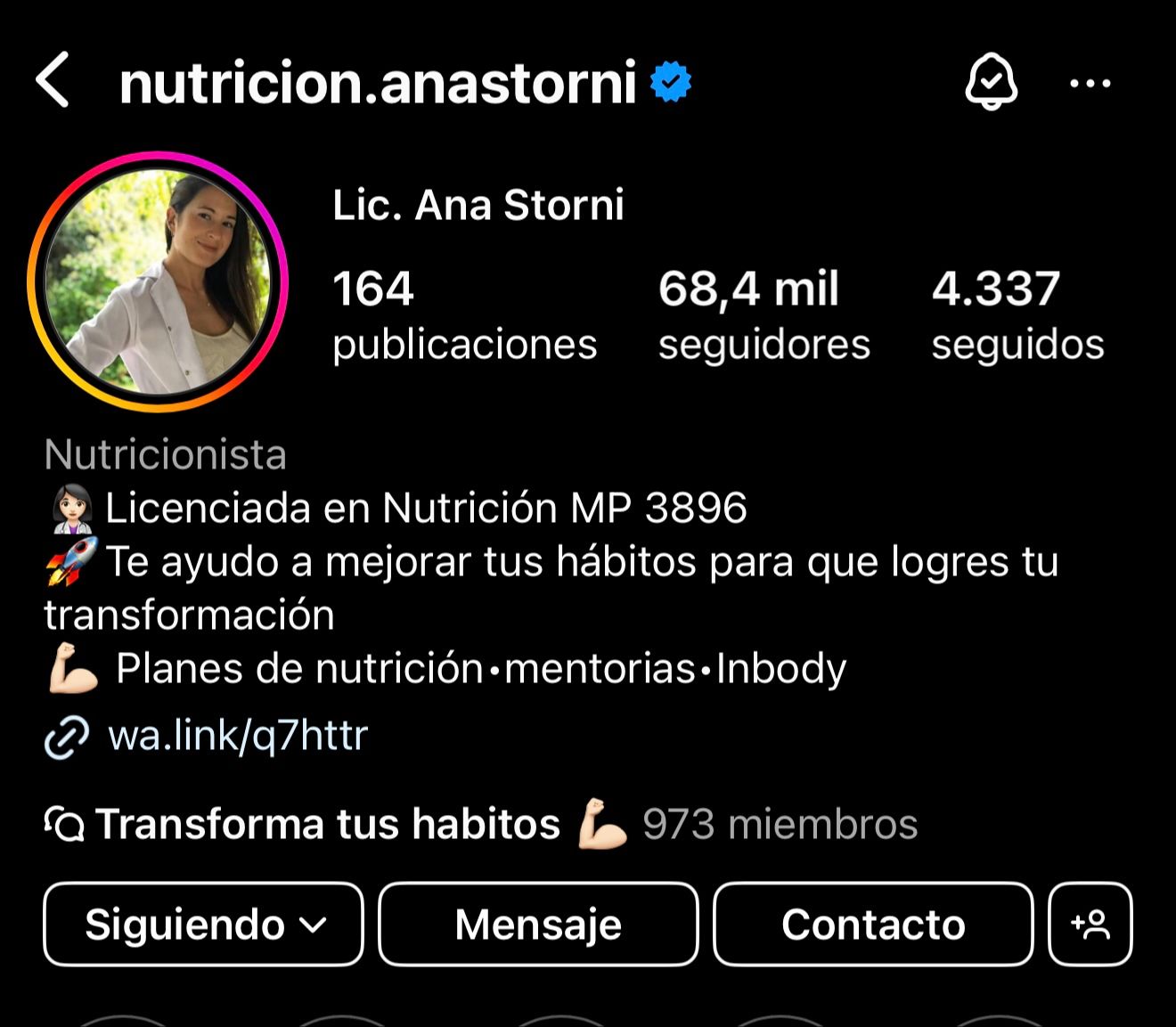Tap the Mensaje button

pyautogui.click(x=538, y=925)
